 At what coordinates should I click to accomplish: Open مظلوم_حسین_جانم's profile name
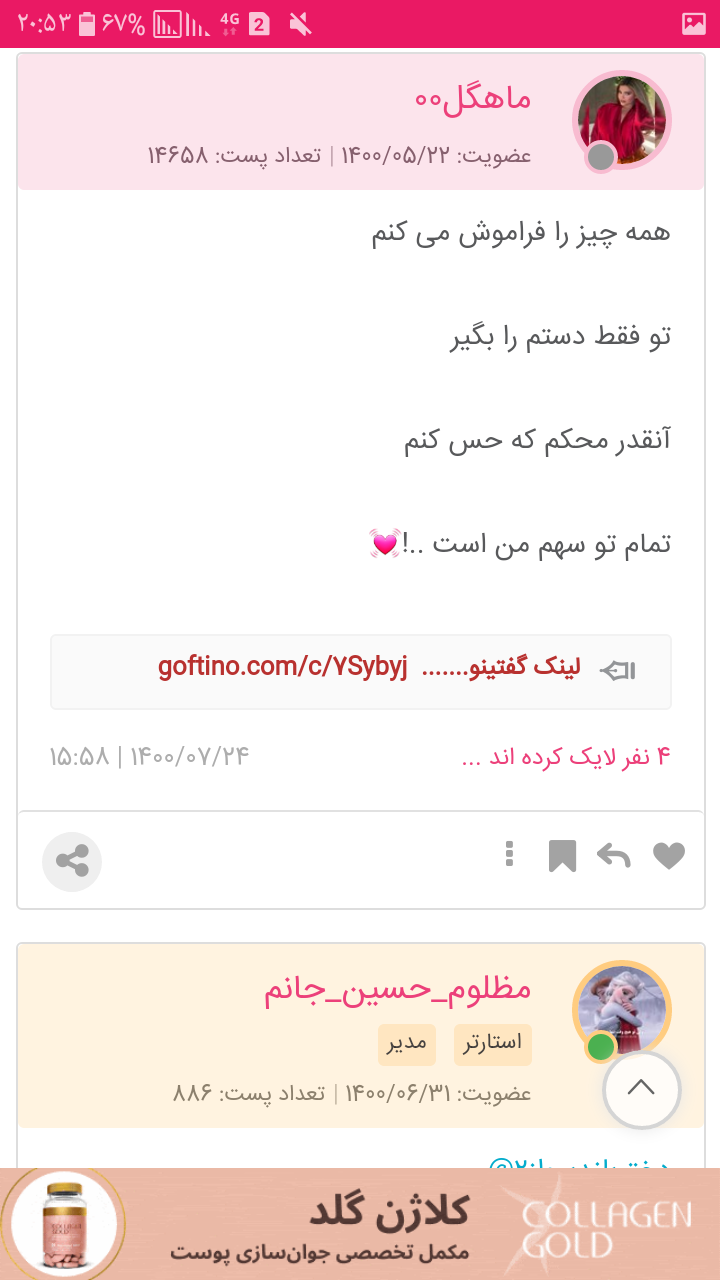click(x=398, y=990)
